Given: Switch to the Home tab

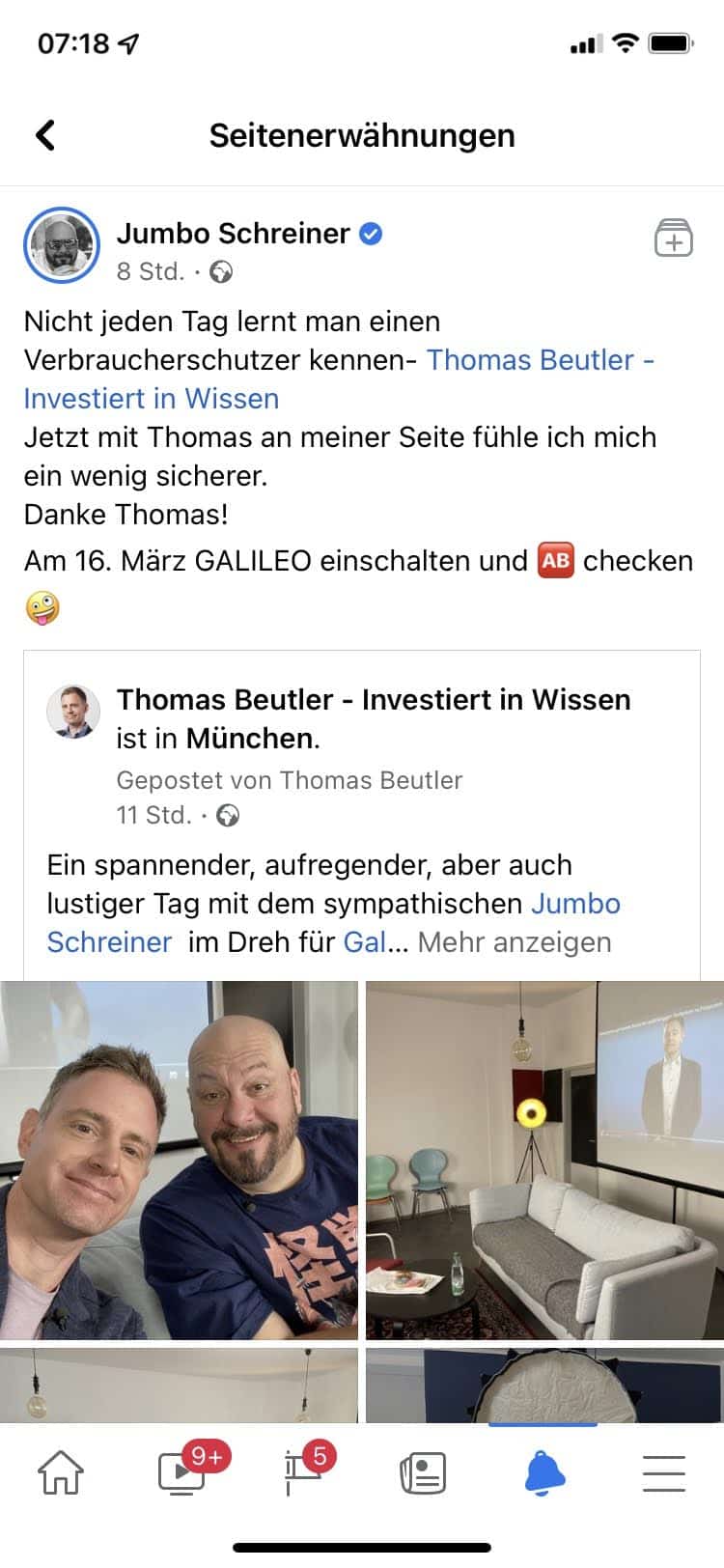Looking at the screenshot, I should (x=61, y=1473).
